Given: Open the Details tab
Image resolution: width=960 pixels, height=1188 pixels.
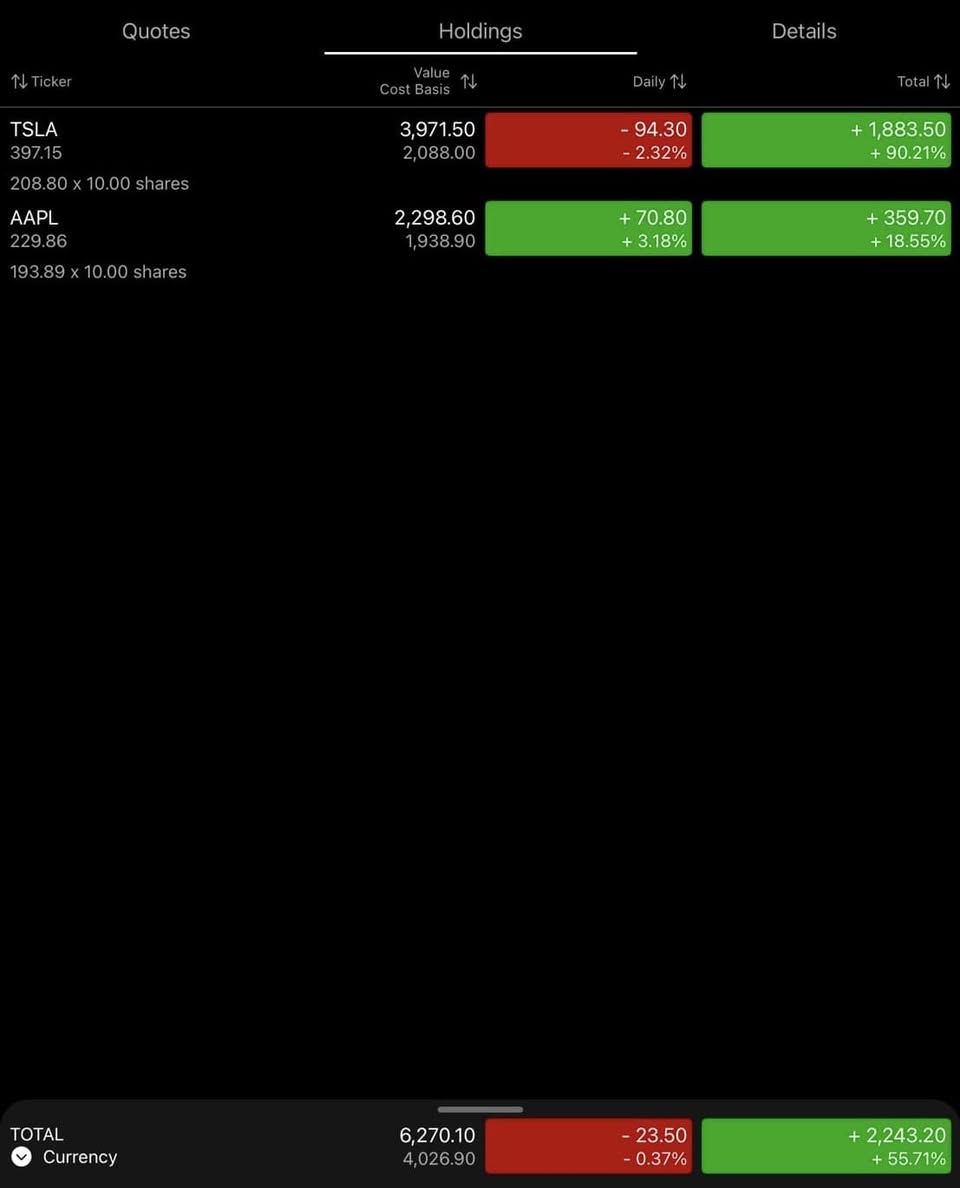Looking at the screenshot, I should tap(804, 31).
